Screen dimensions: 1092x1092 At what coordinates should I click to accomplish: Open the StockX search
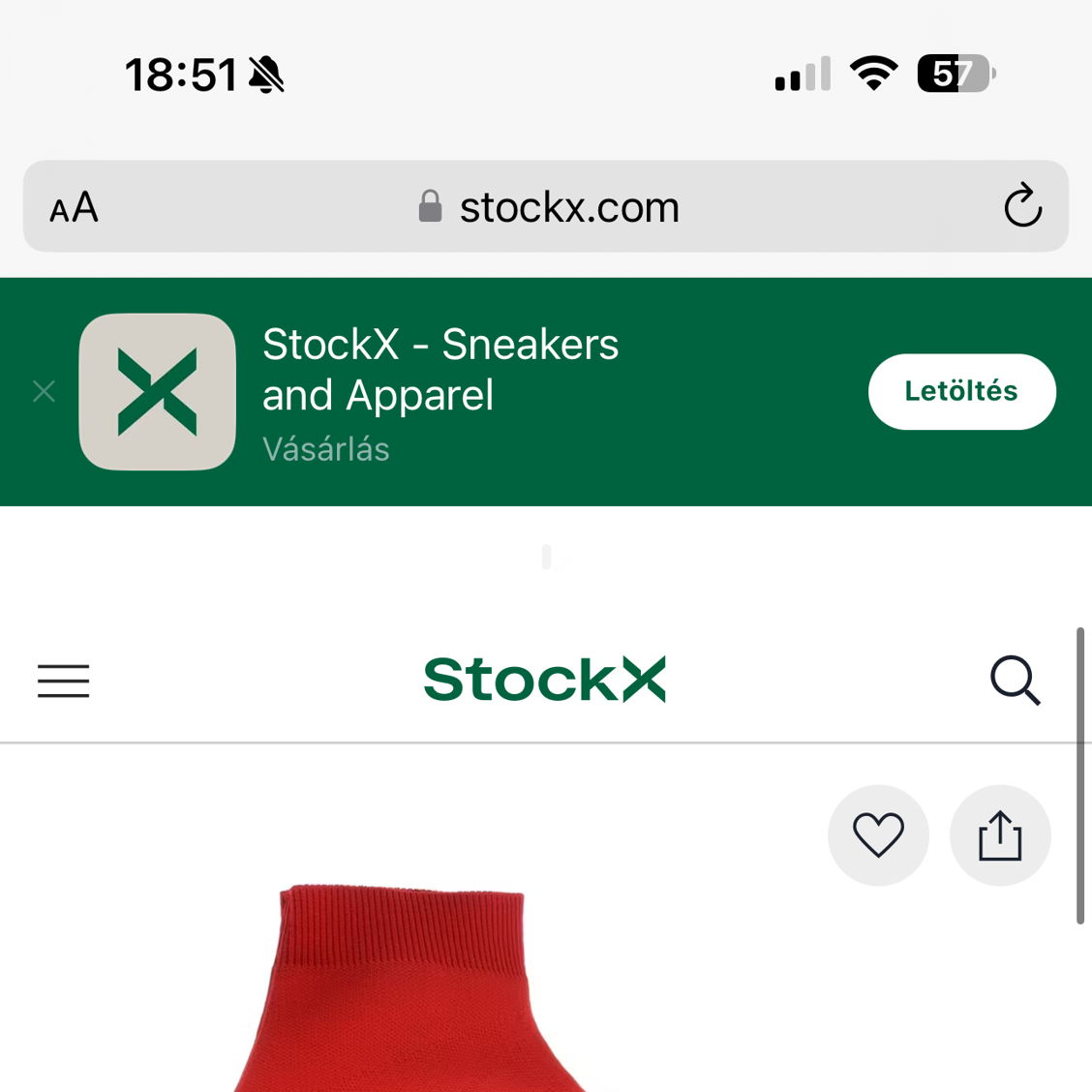pos(1015,681)
